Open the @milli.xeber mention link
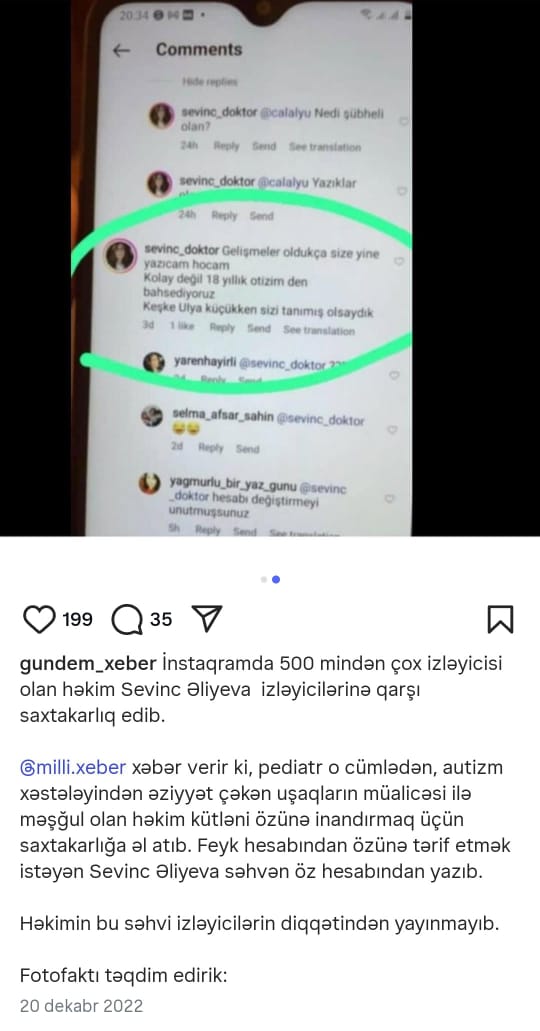Viewport: 540px width, 1031px height. click(x=73, y=767)
